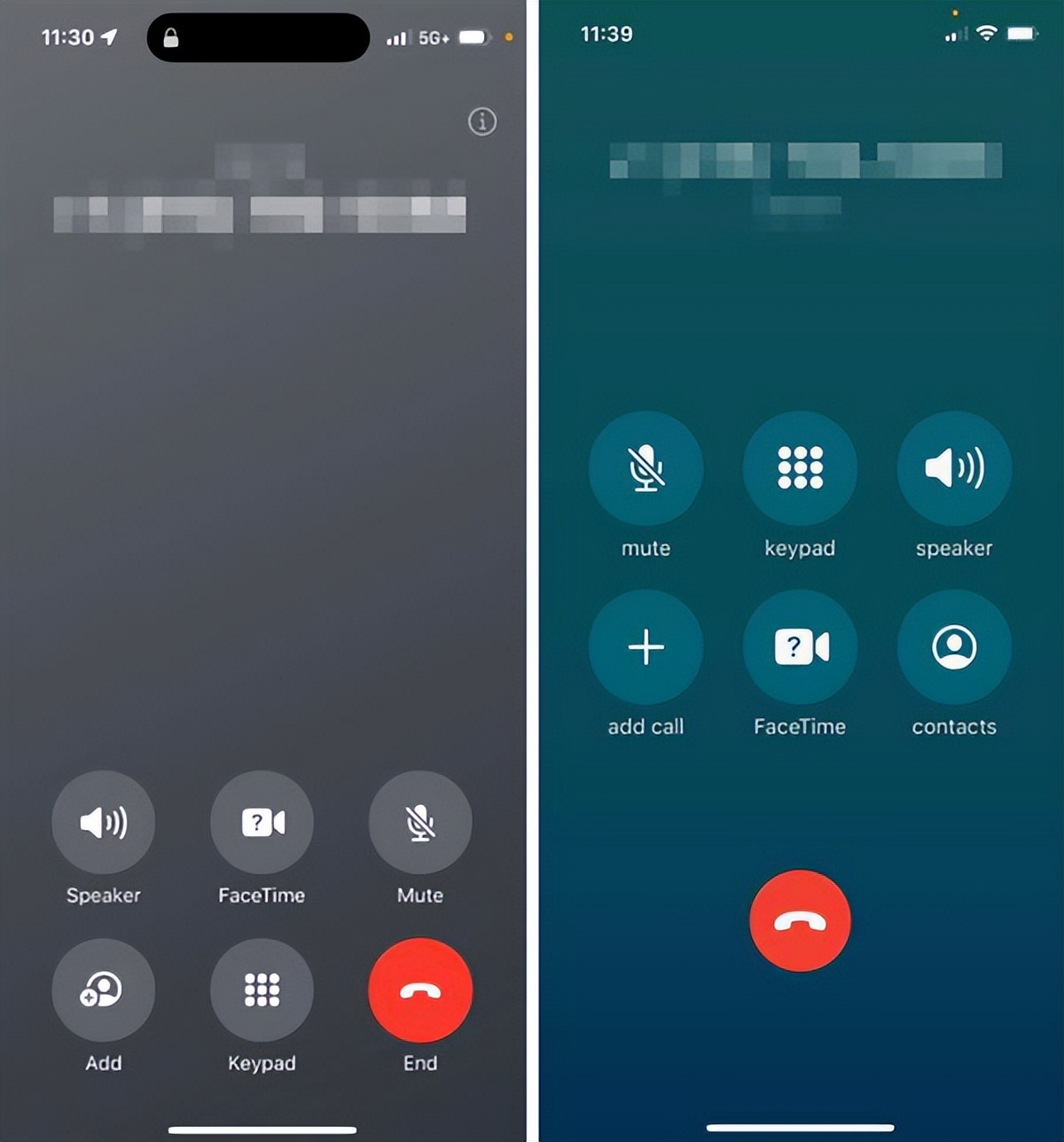
Task: Switch to FaceTime on the teal call screen
Action: click(800, 647)
